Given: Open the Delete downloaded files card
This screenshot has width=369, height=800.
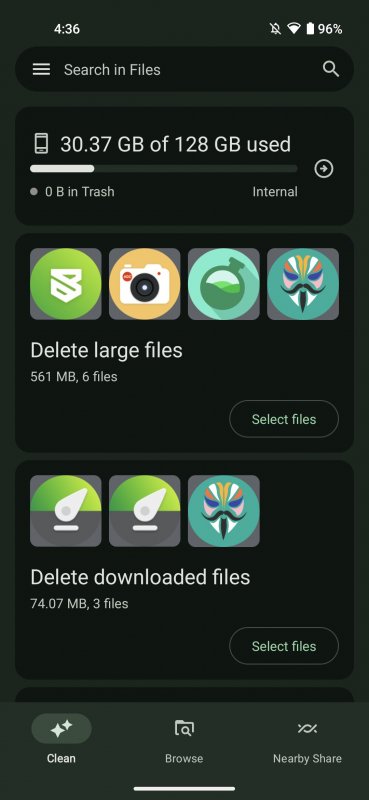Looking at the screenshot, I should click(184, 570).
